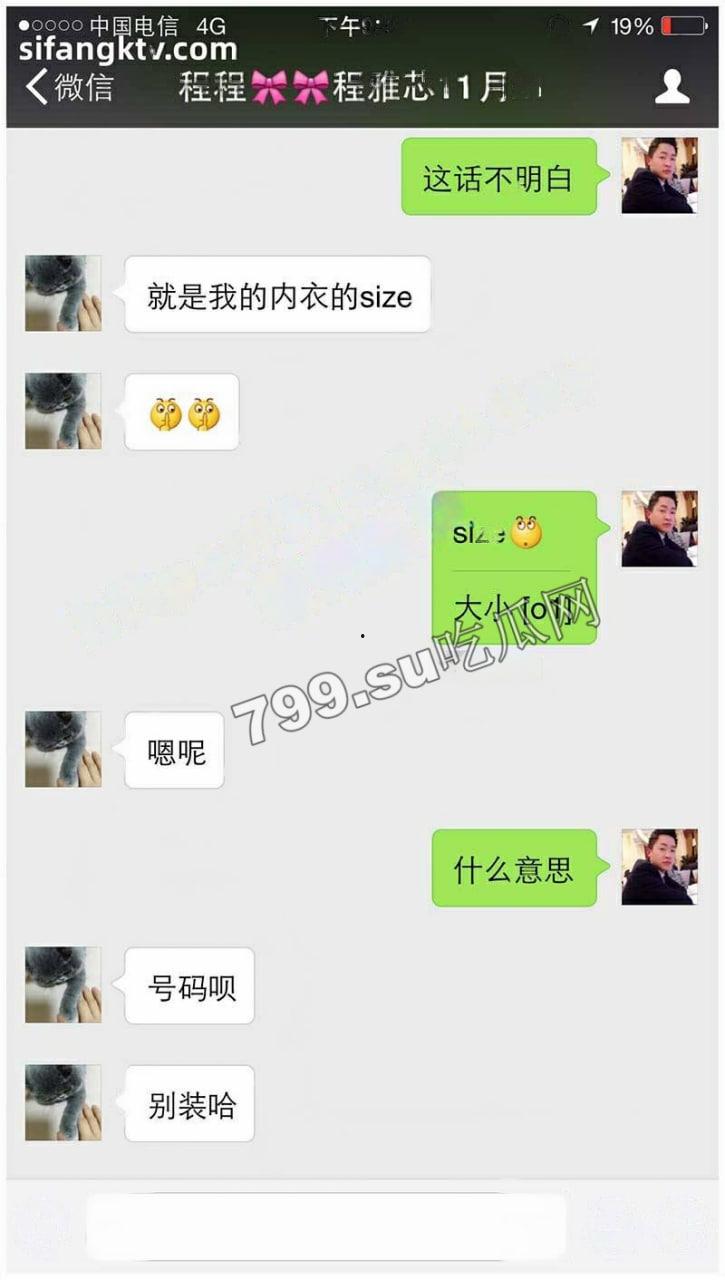Tap the message 就是我的内衣的size
This screenshot has width=725, height=1280.
(277, 295)
